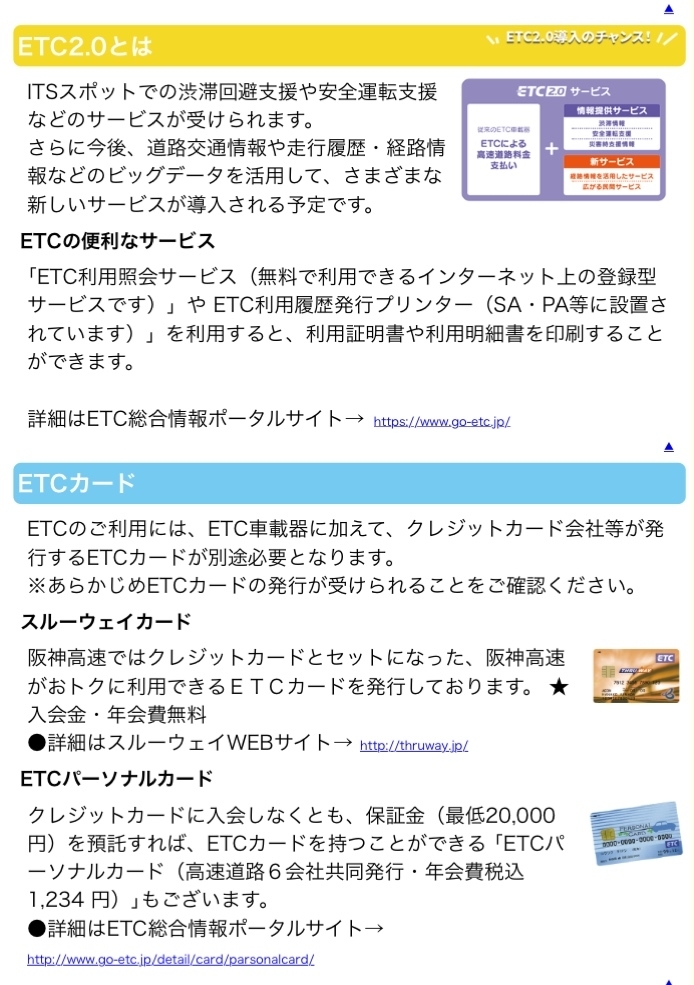Open the https://www.go-etc.jp/ link
Screen dimensions: 694x985
click(441, 422)
